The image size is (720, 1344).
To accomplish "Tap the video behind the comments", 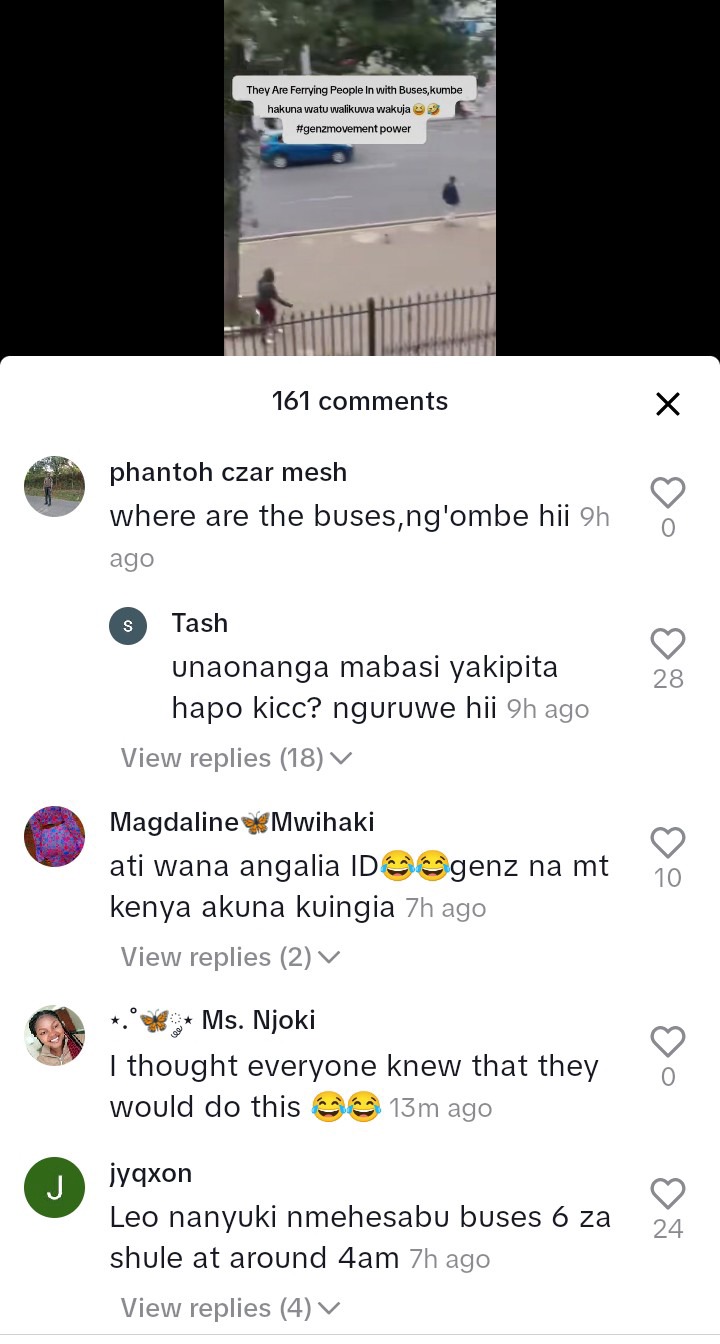I will pyautogui.click(x=360, y=200).
